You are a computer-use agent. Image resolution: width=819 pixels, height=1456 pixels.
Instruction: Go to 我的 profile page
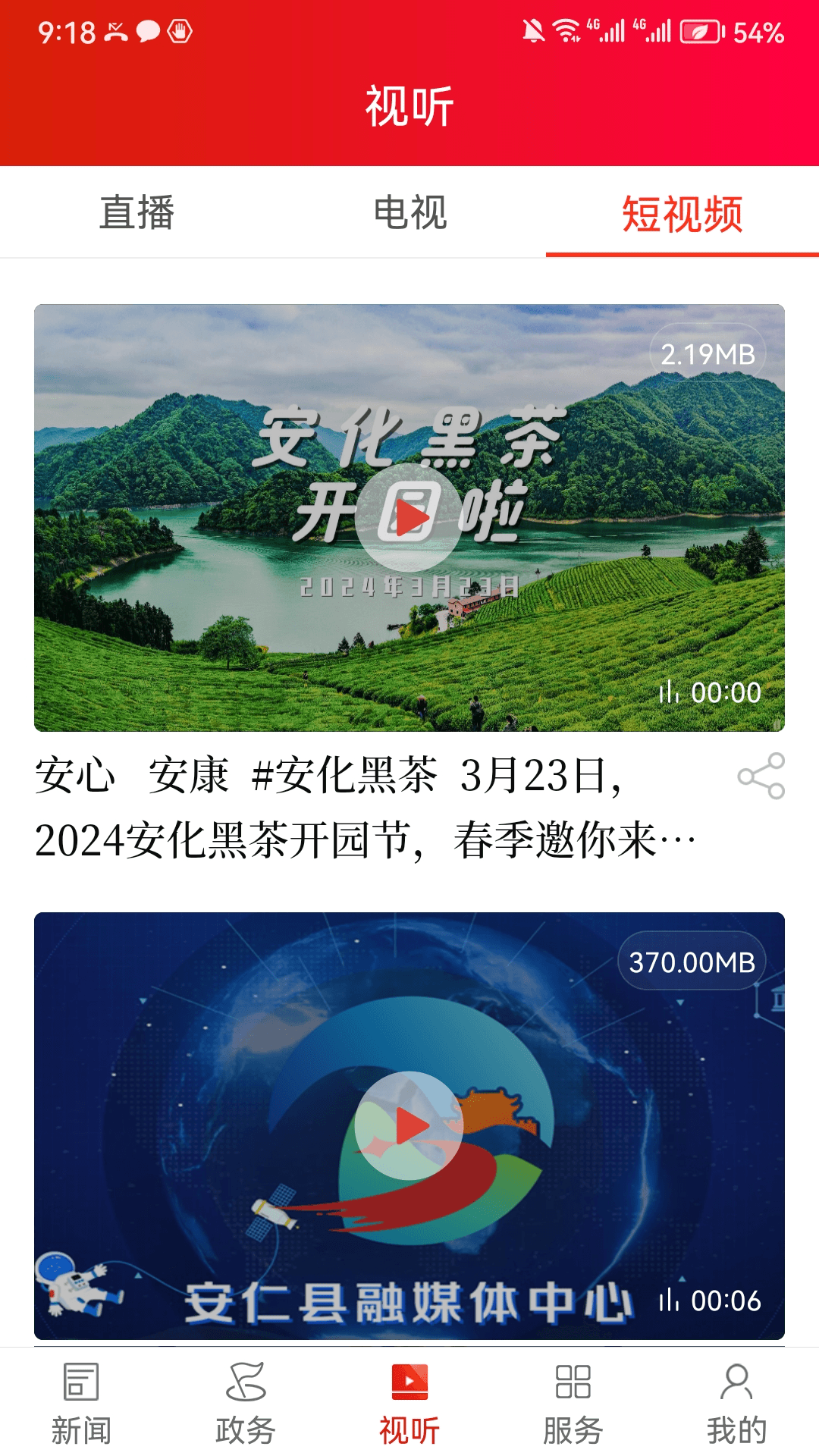pos(736,1403)
